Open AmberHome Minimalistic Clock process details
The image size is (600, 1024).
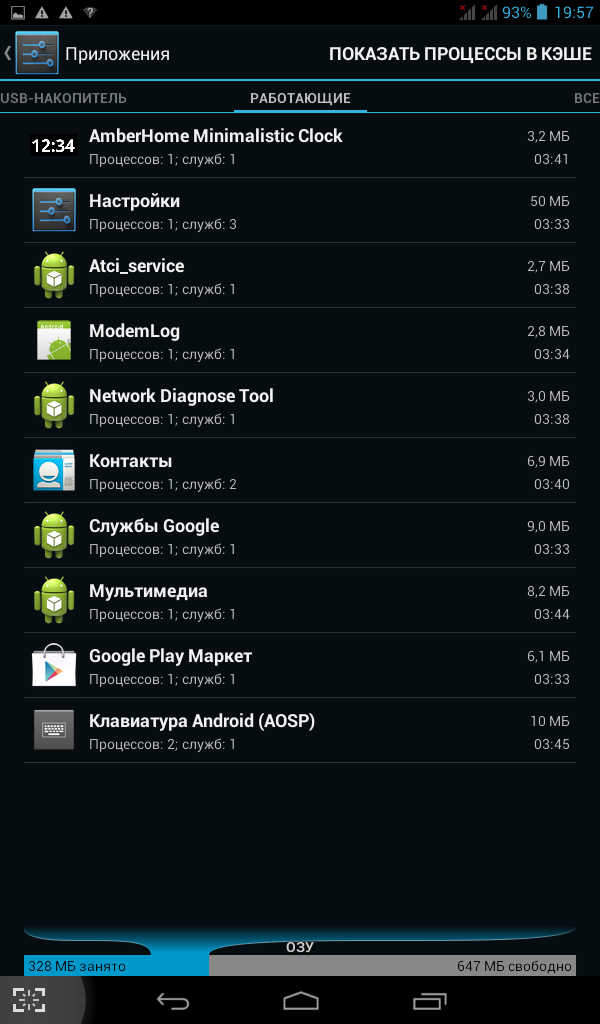pyautogui.click(x=300, y=146)
